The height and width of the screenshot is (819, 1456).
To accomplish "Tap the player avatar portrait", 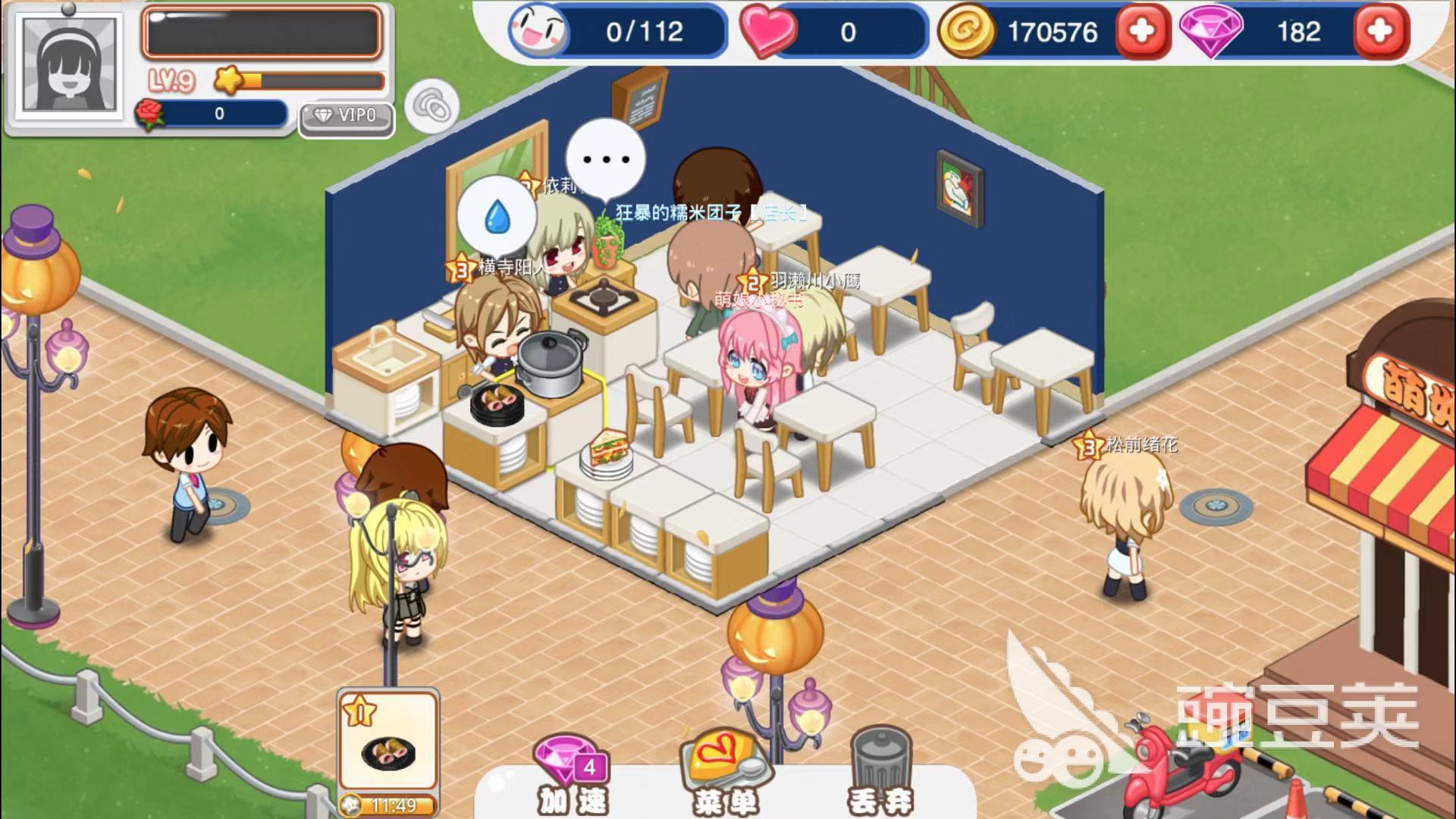I will click(x=70, y=64).
